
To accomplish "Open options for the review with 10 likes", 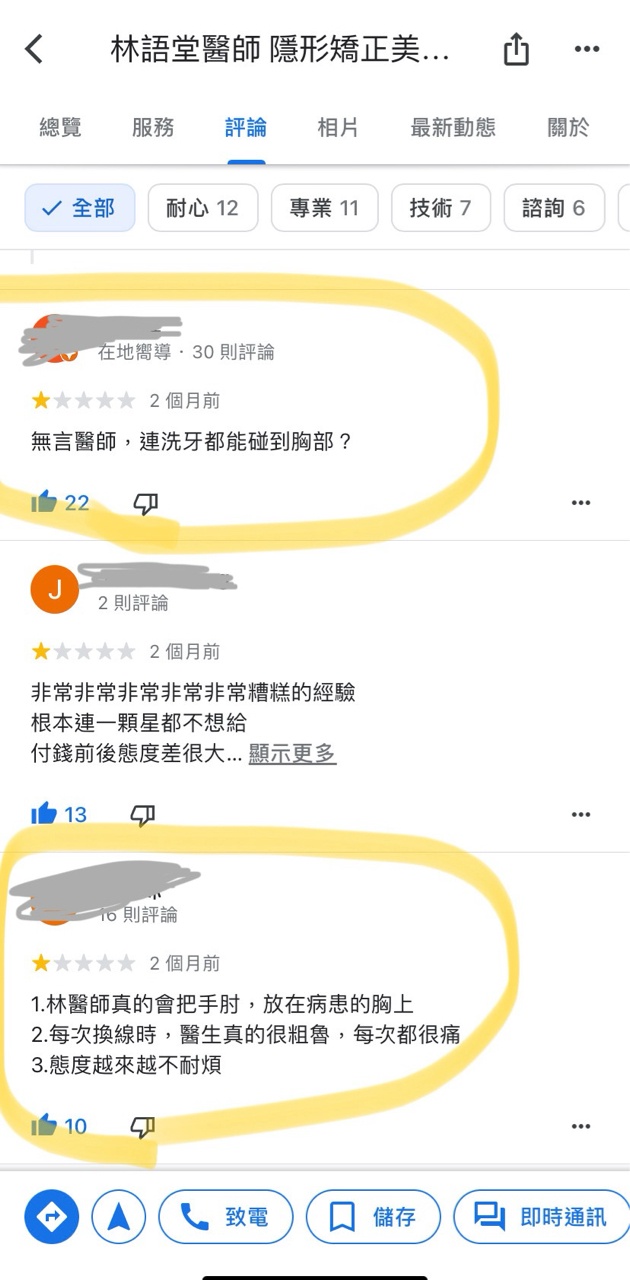I will pos(581,1127).
